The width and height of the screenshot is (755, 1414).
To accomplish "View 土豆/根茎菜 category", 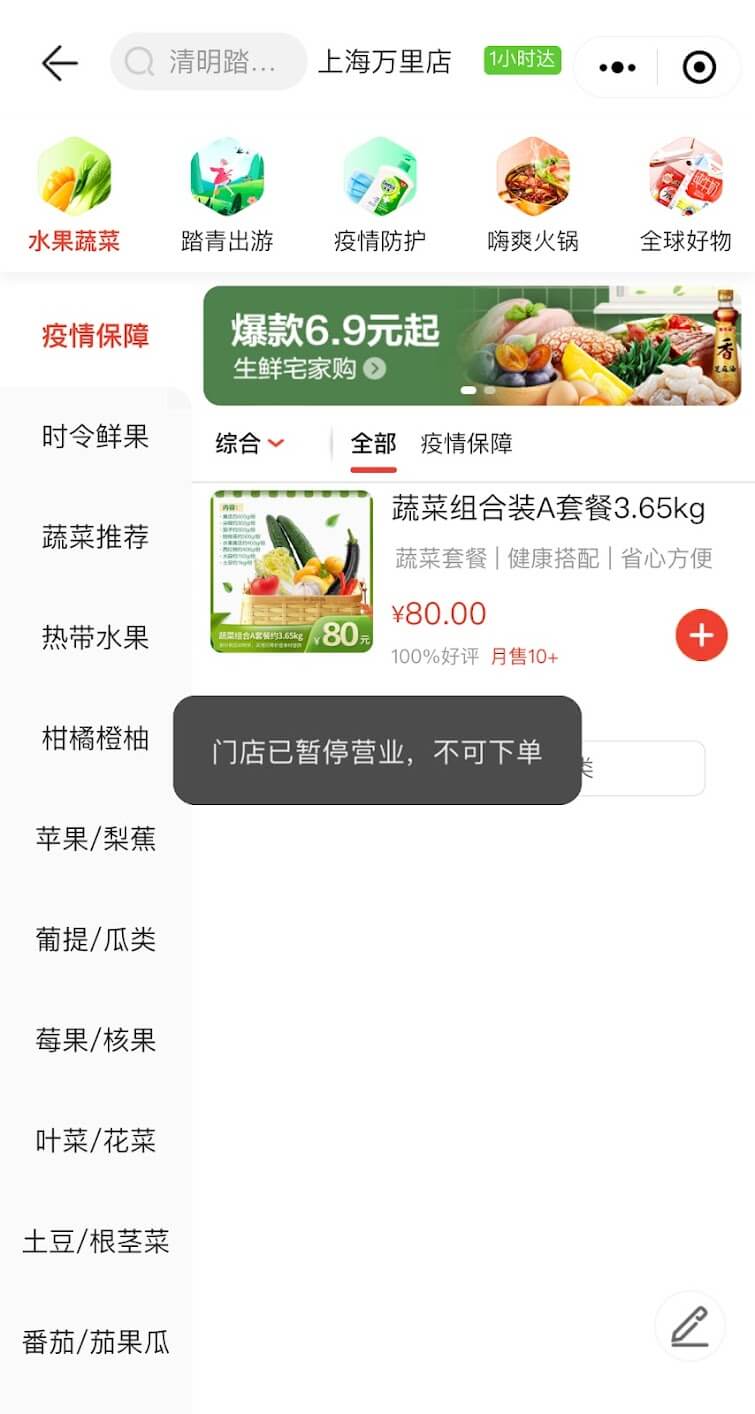I will pyautogui.click(x=95, y=1242).
